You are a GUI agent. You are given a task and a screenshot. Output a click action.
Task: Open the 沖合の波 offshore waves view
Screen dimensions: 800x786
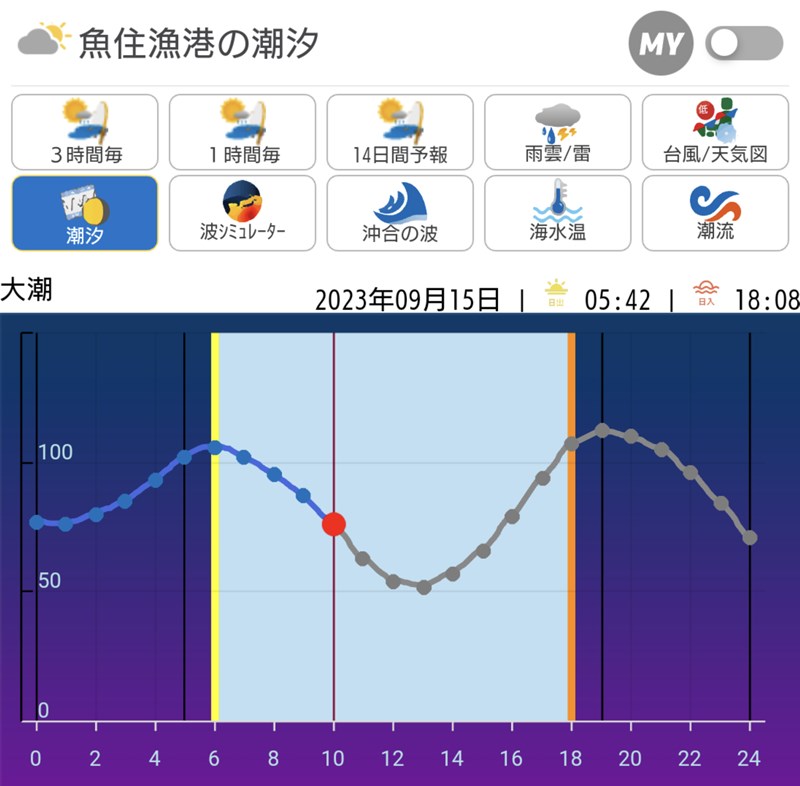tap(400, 213)
